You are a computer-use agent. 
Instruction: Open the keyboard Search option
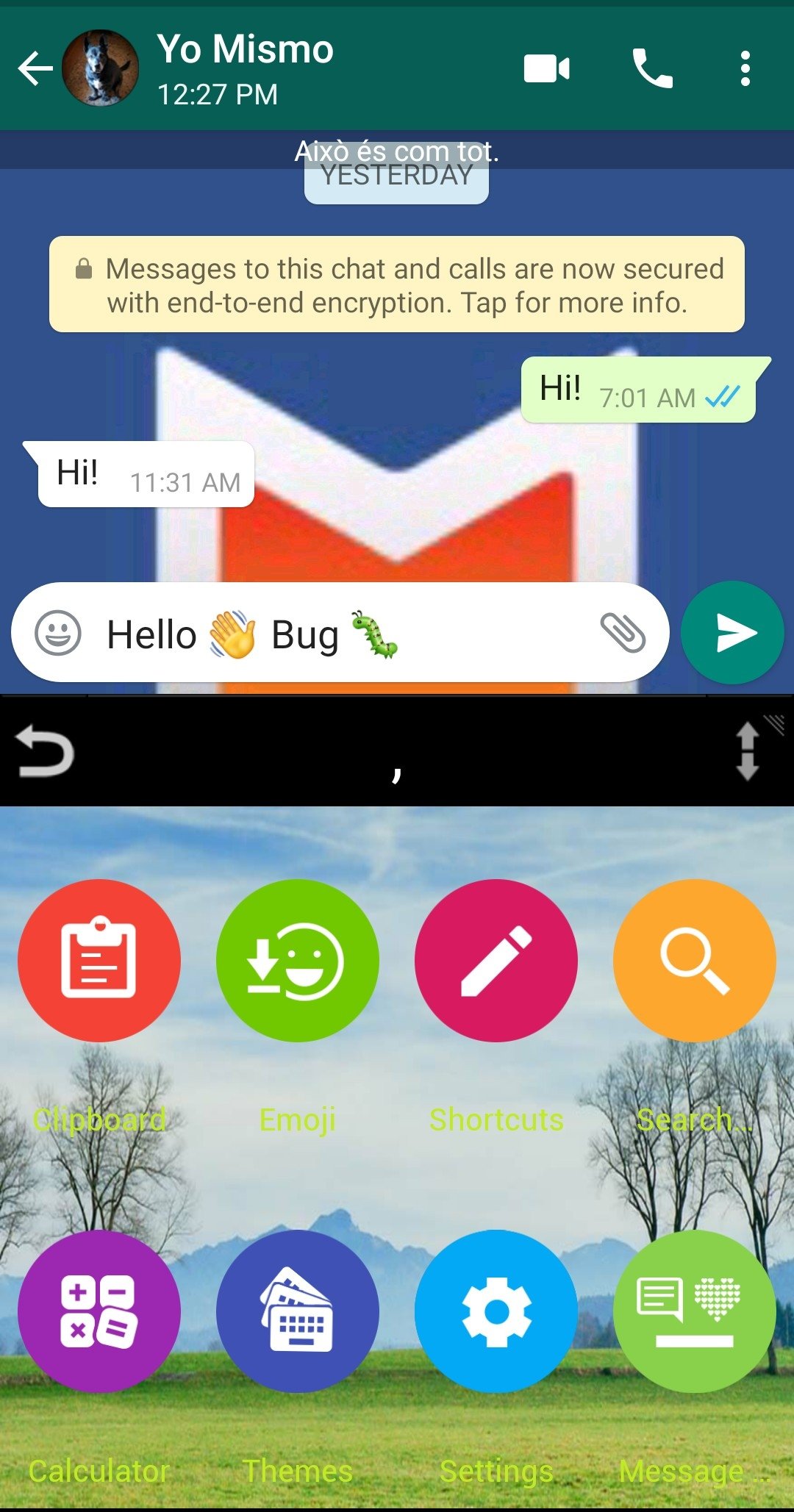695,960
